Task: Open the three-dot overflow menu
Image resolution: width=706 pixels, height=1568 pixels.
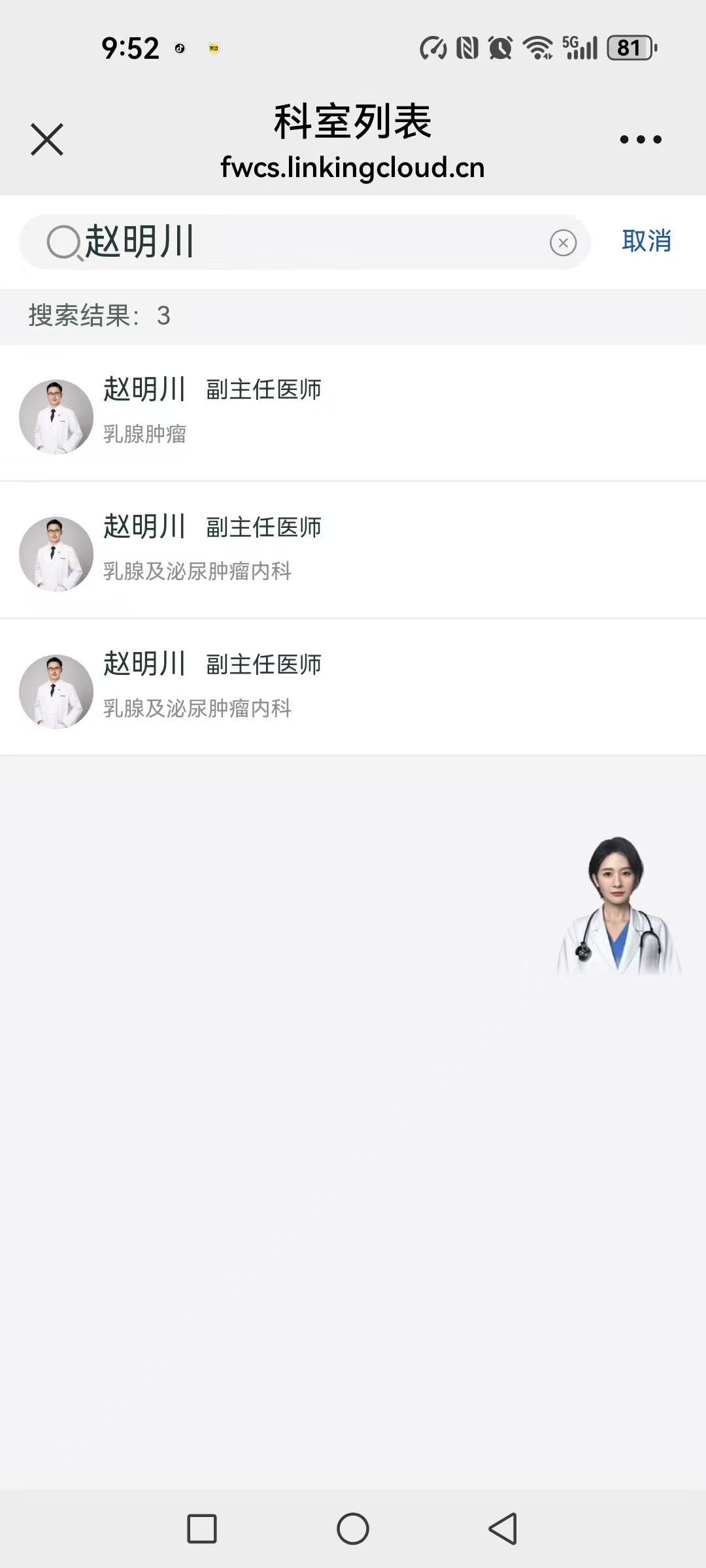Action: 641,139
